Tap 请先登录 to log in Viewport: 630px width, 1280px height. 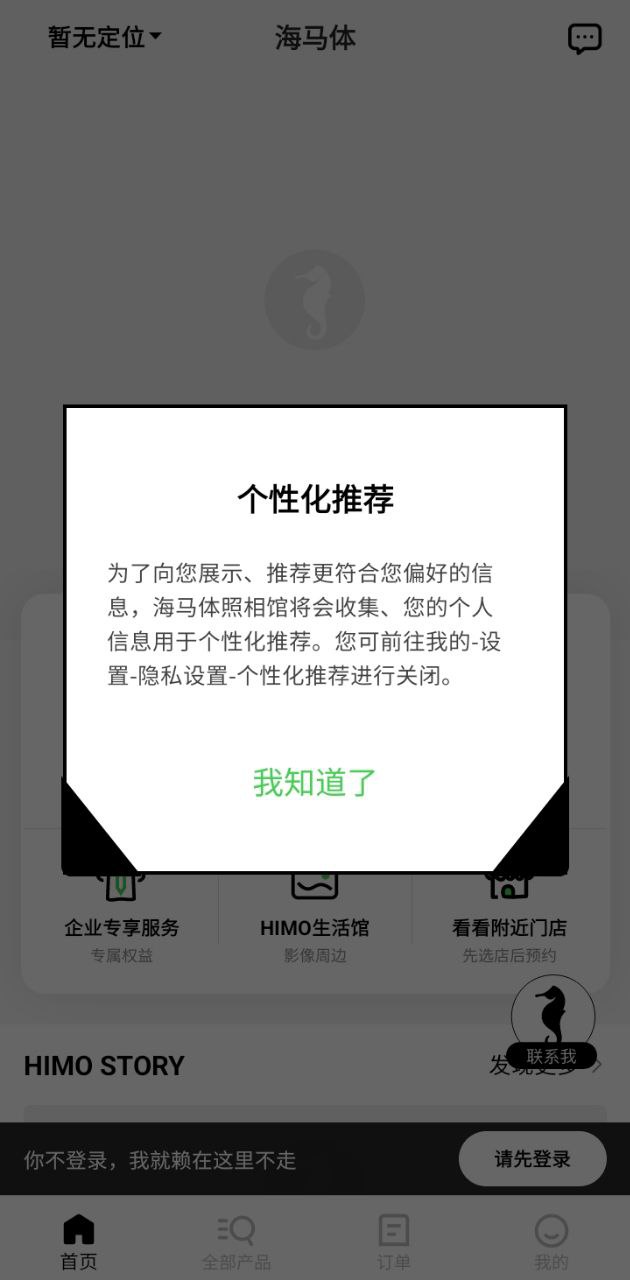click(x=532, y=1159)
